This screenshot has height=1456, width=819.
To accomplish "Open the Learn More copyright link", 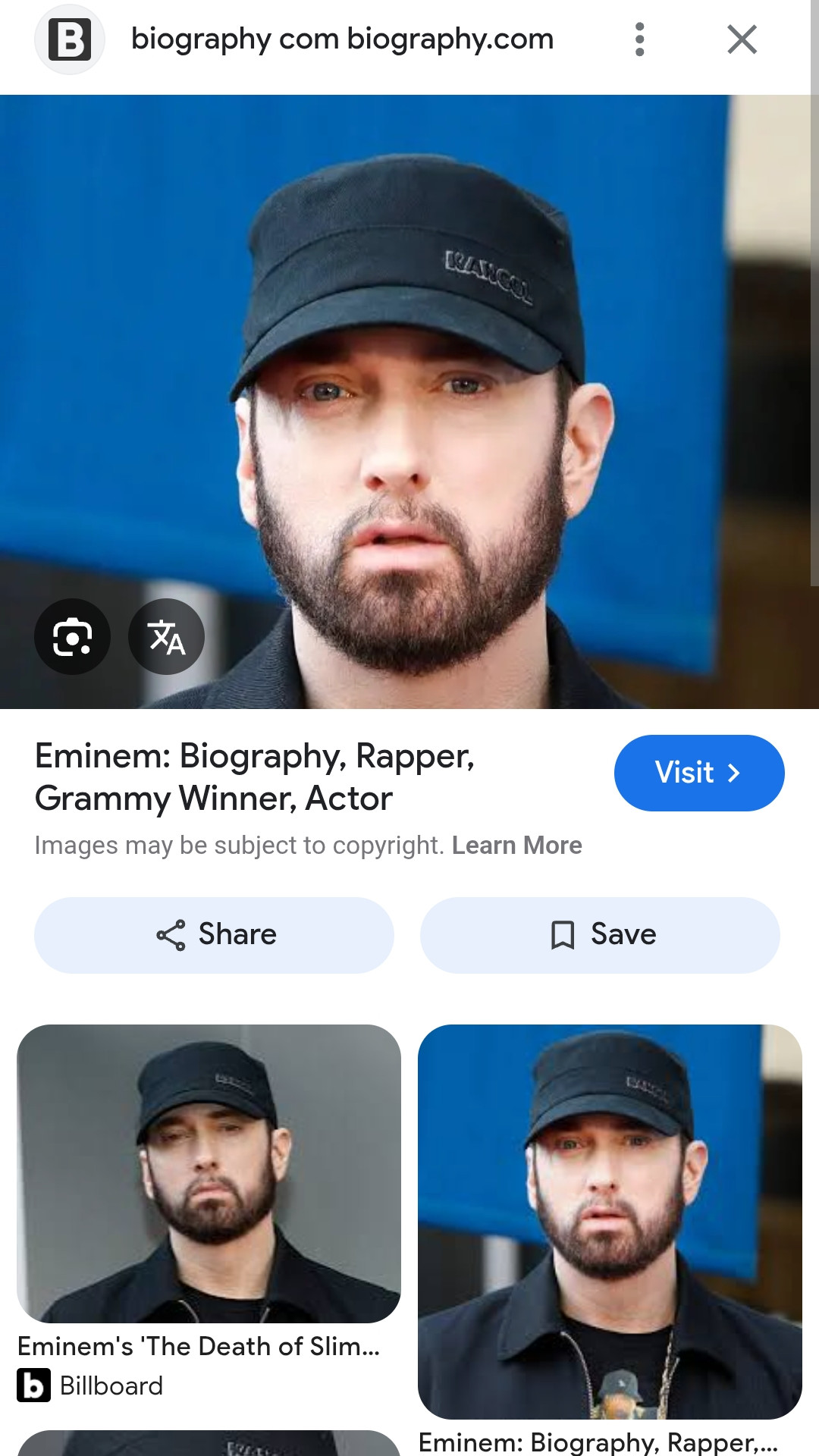I will 516,846.
